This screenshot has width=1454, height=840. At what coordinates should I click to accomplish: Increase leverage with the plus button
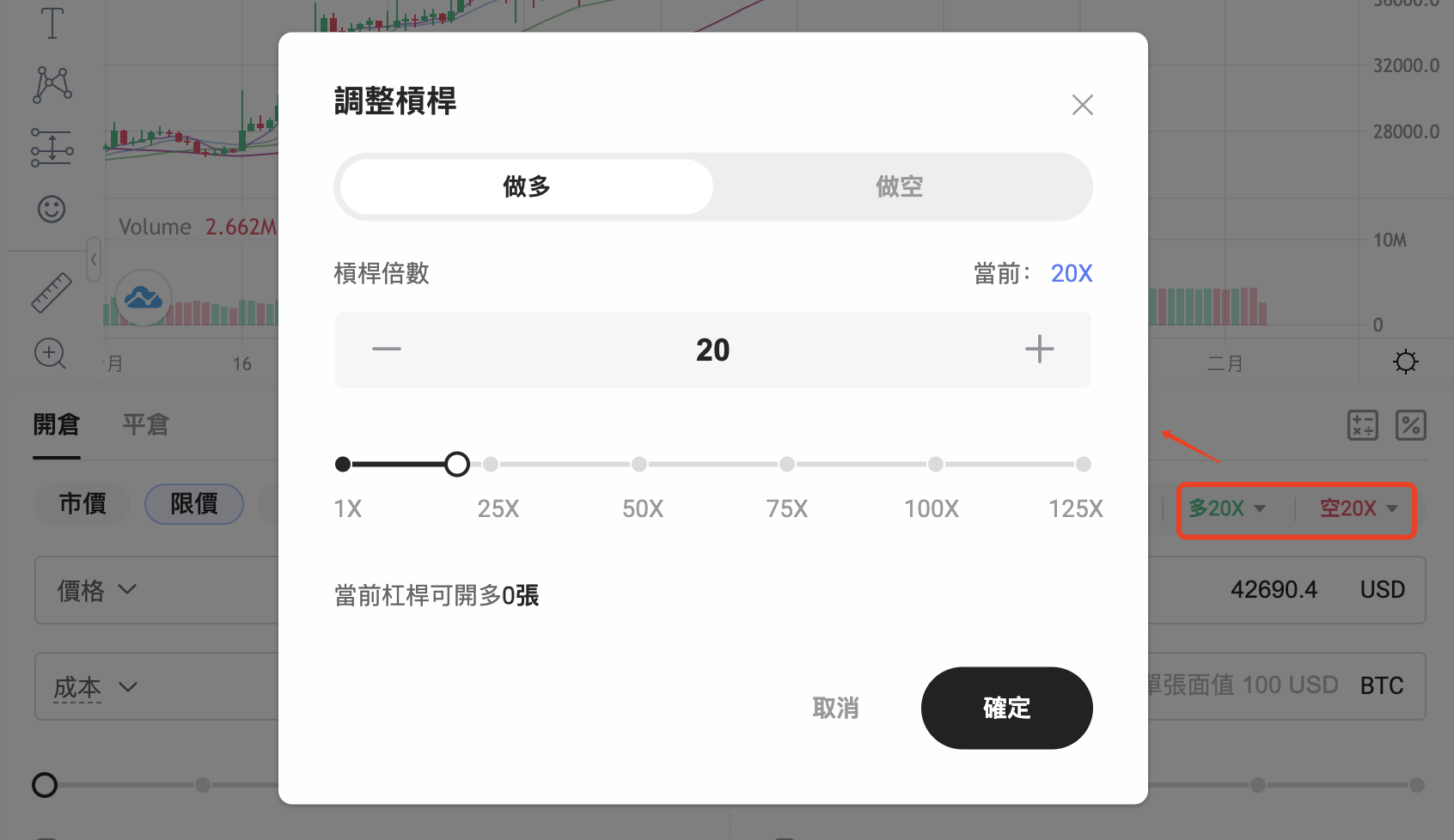(x=1039, y=349)
